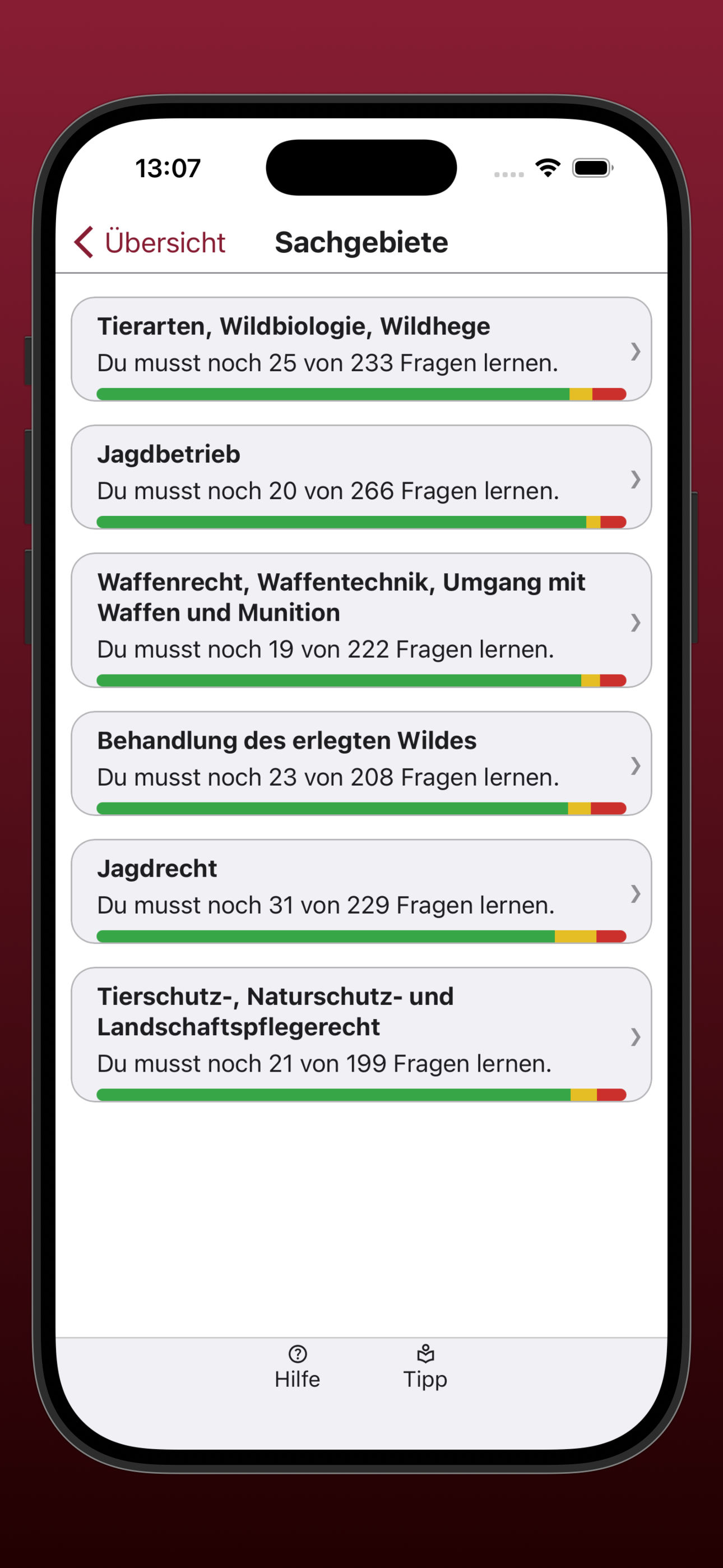The width and height of the screenshot is (723, 1568).
Task: Open the Waffenrecht, Waffentechnik category
Action: 361,622
